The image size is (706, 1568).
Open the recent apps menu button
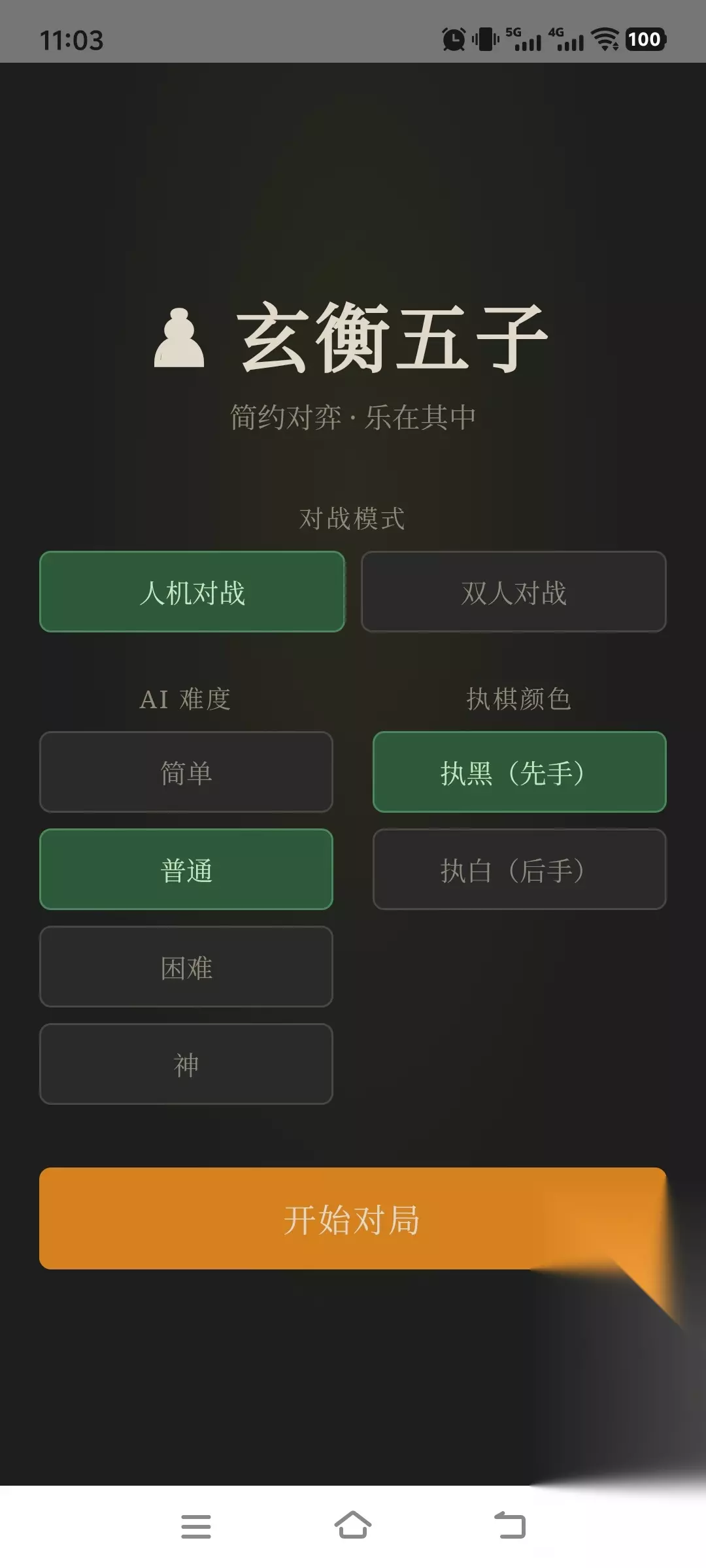click(196, 1526)
